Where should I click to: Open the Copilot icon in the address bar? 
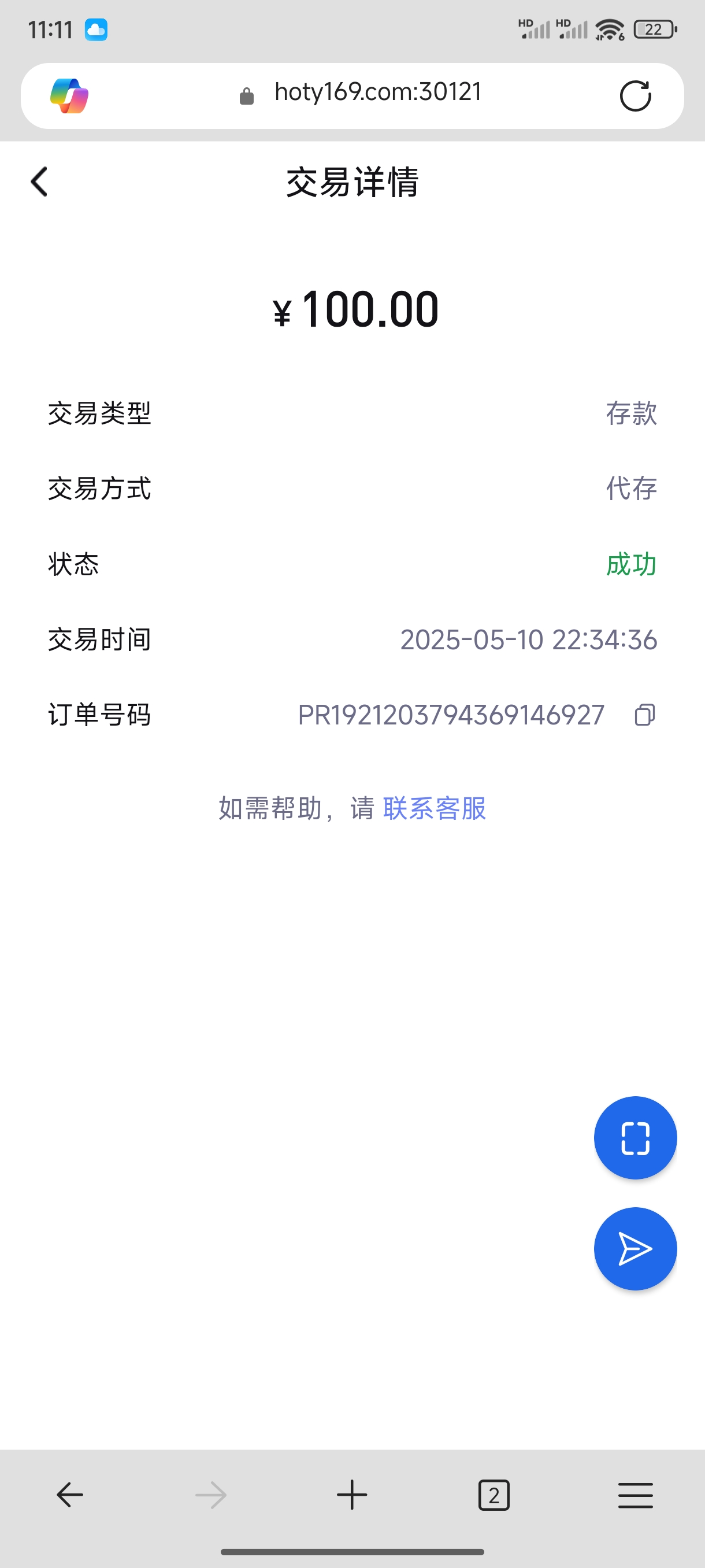[69, 96]
